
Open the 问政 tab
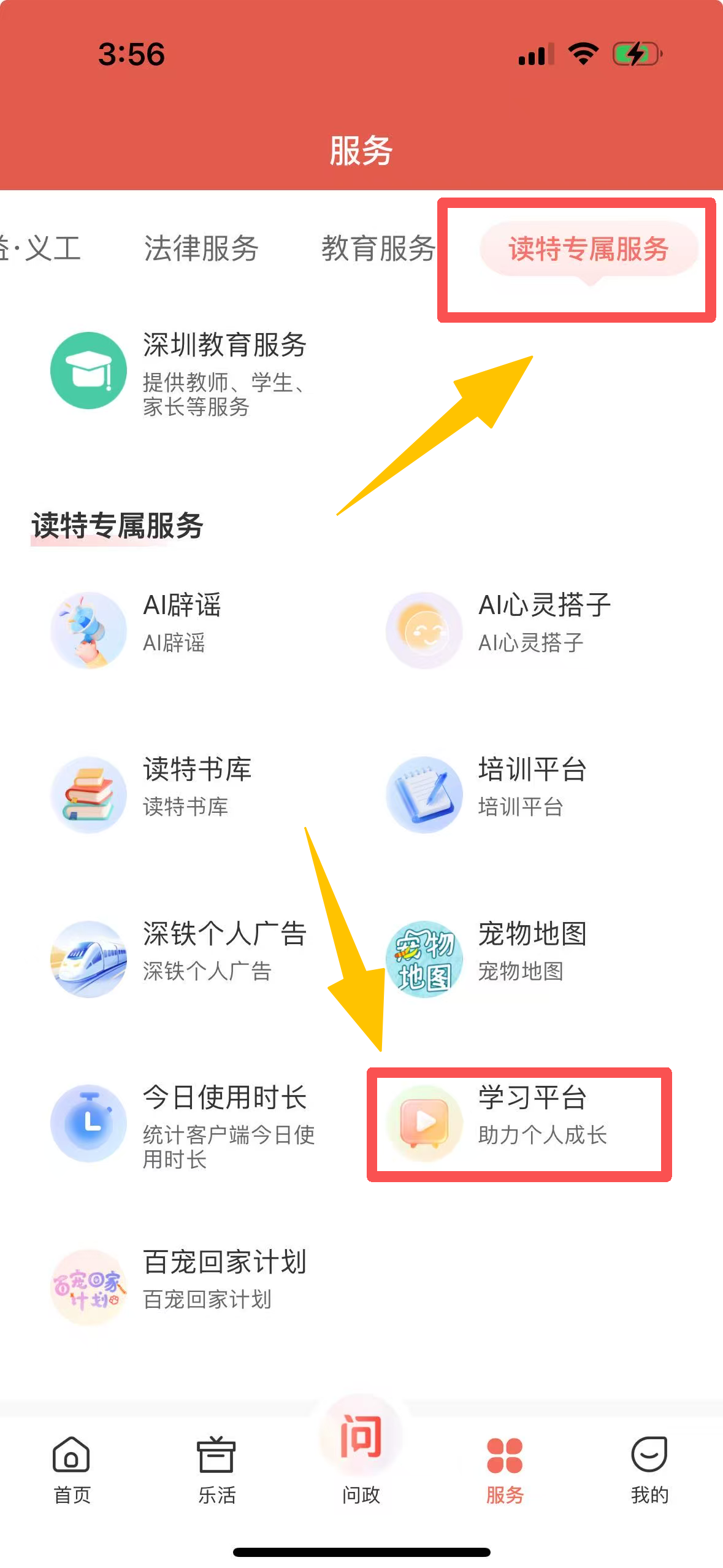tap(361, 1460)
